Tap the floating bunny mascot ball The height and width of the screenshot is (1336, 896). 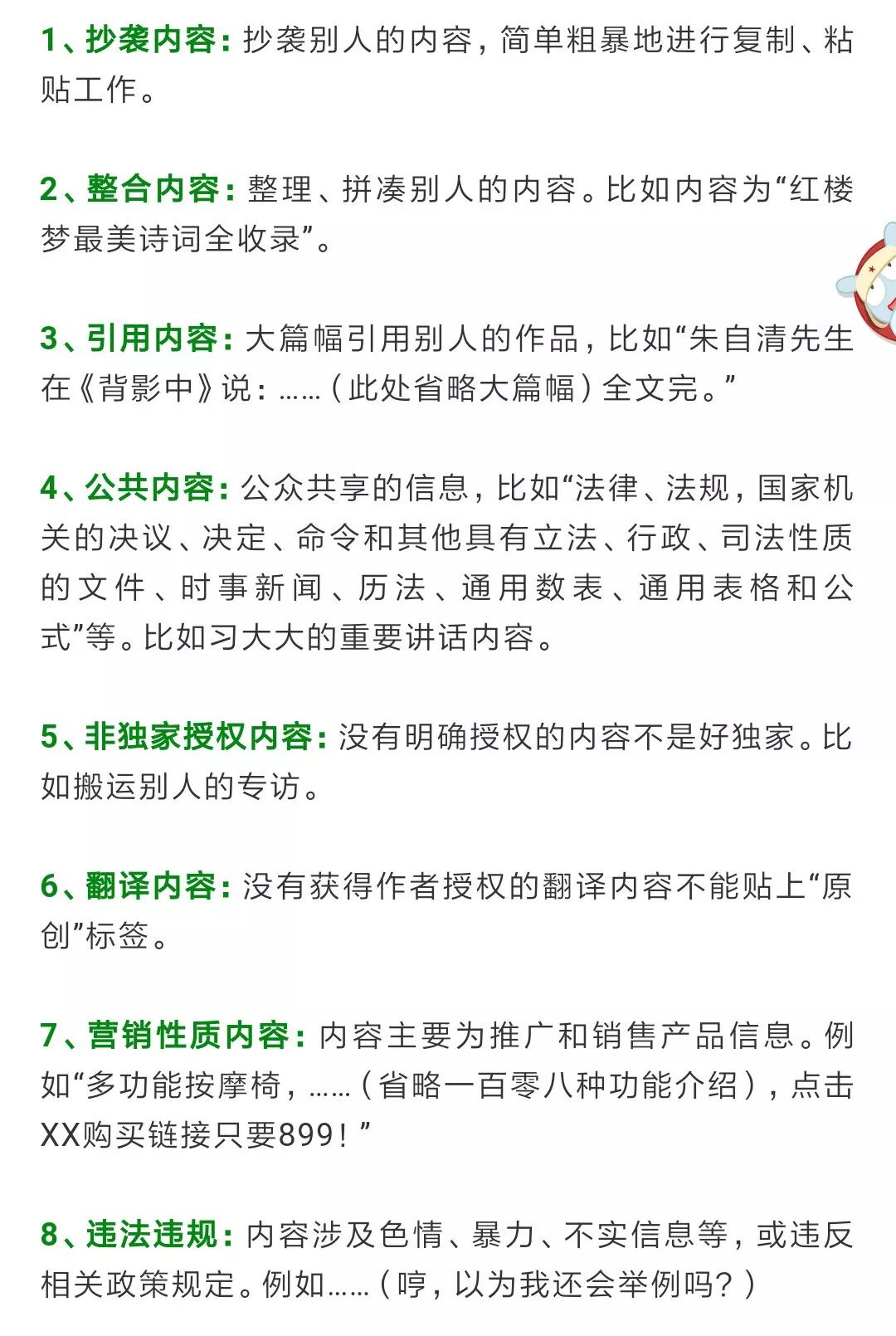click(868, 283)
